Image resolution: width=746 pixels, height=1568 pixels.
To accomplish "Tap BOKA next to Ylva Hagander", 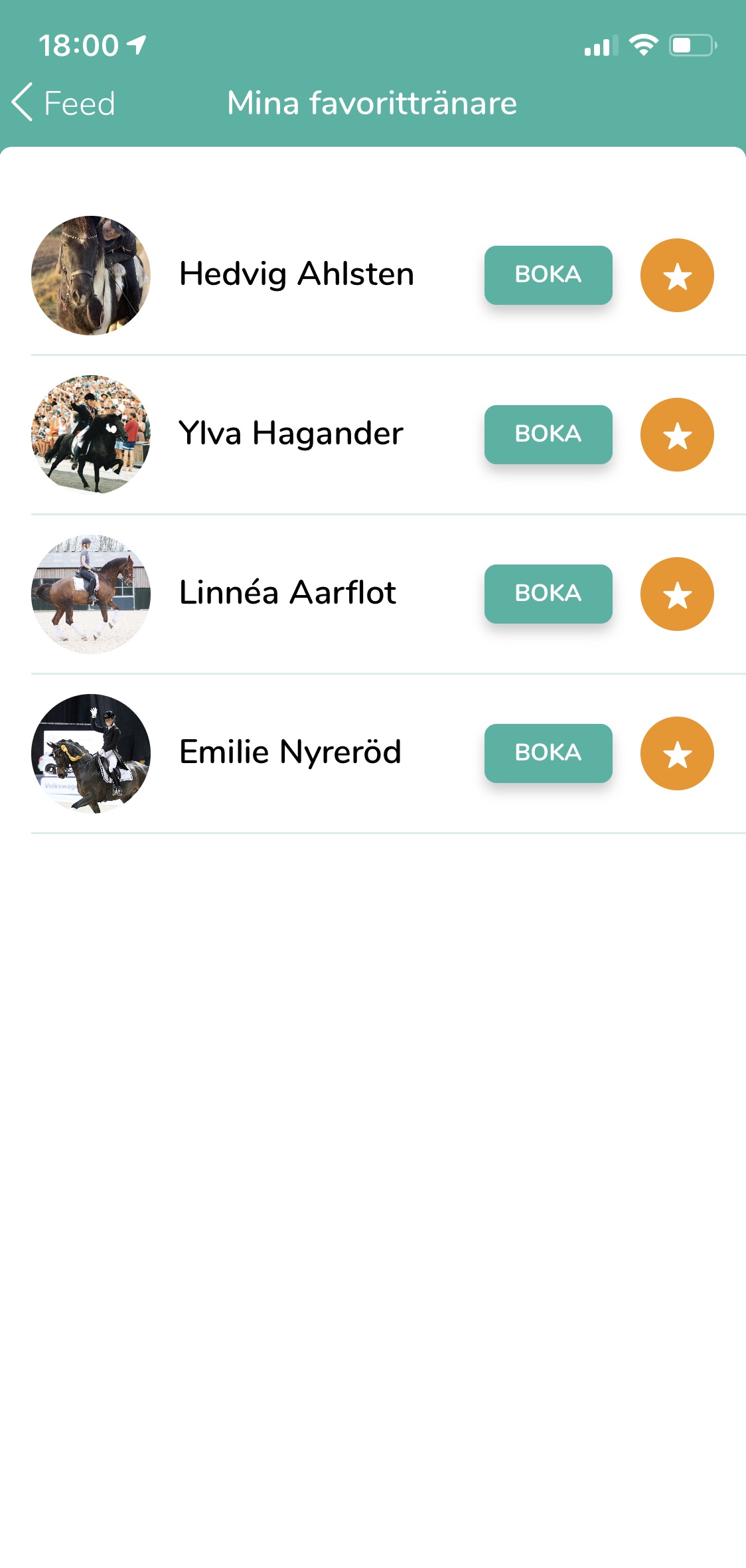I will click(x=548, y=434).
